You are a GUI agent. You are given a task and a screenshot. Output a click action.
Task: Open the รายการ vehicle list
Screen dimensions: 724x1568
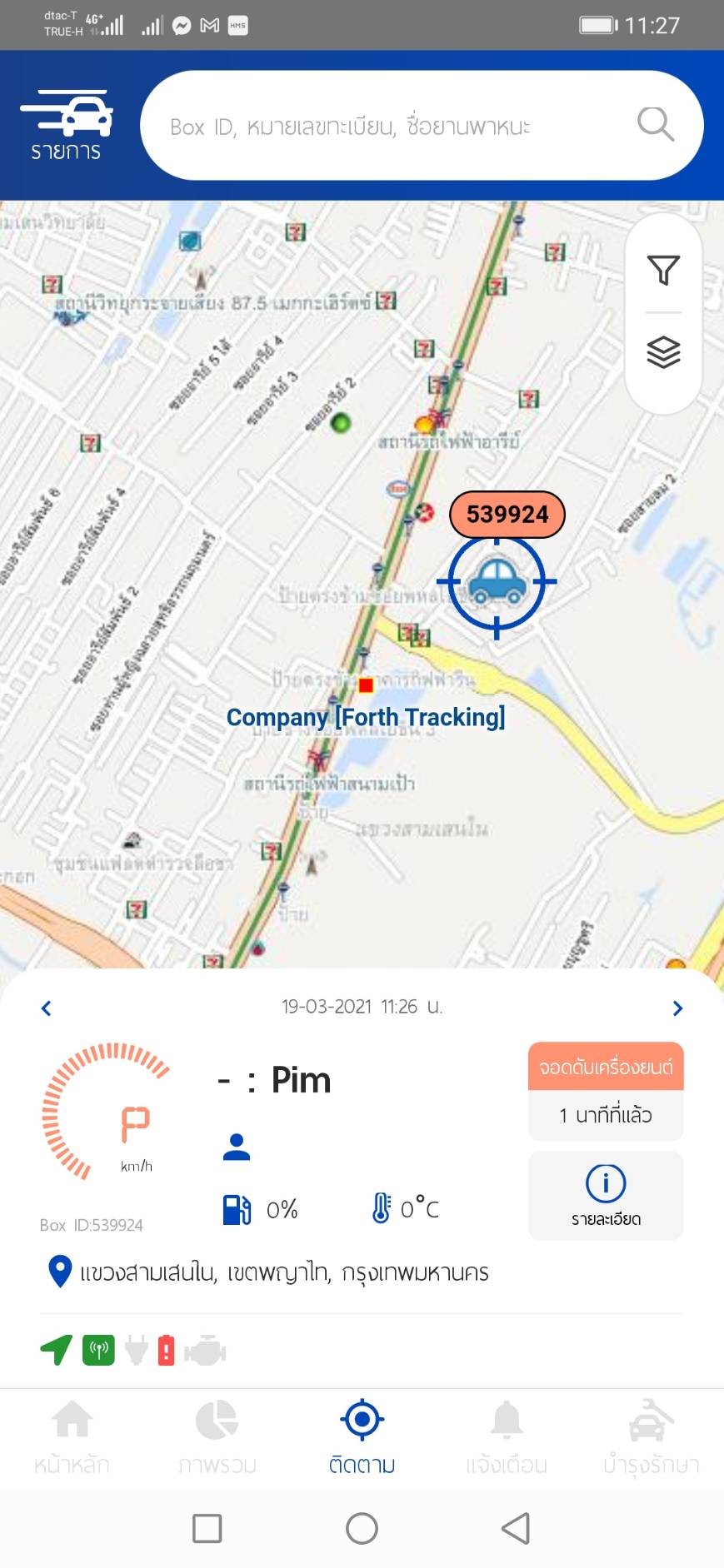(x=66, y=126)
